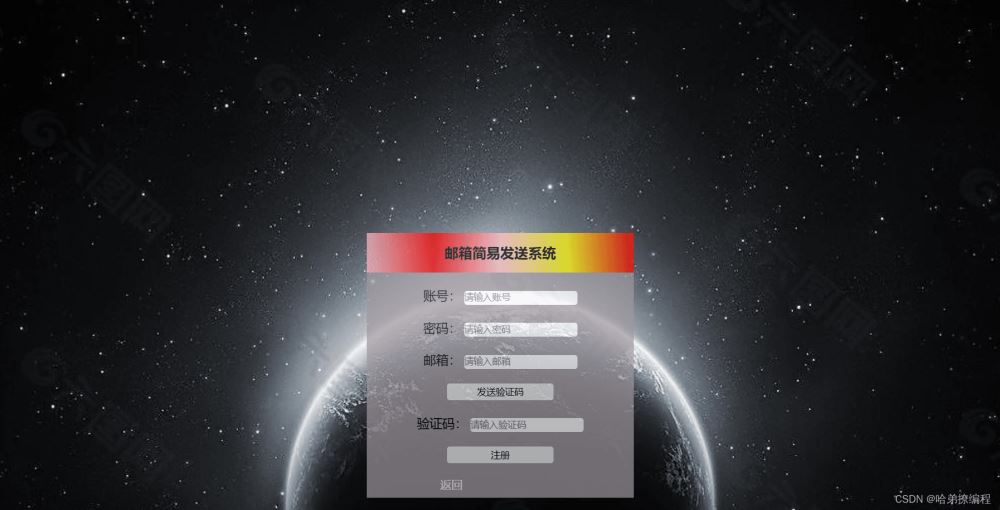Tap the 注册 register button
The image size is (1000, 510).
point(500,455)
